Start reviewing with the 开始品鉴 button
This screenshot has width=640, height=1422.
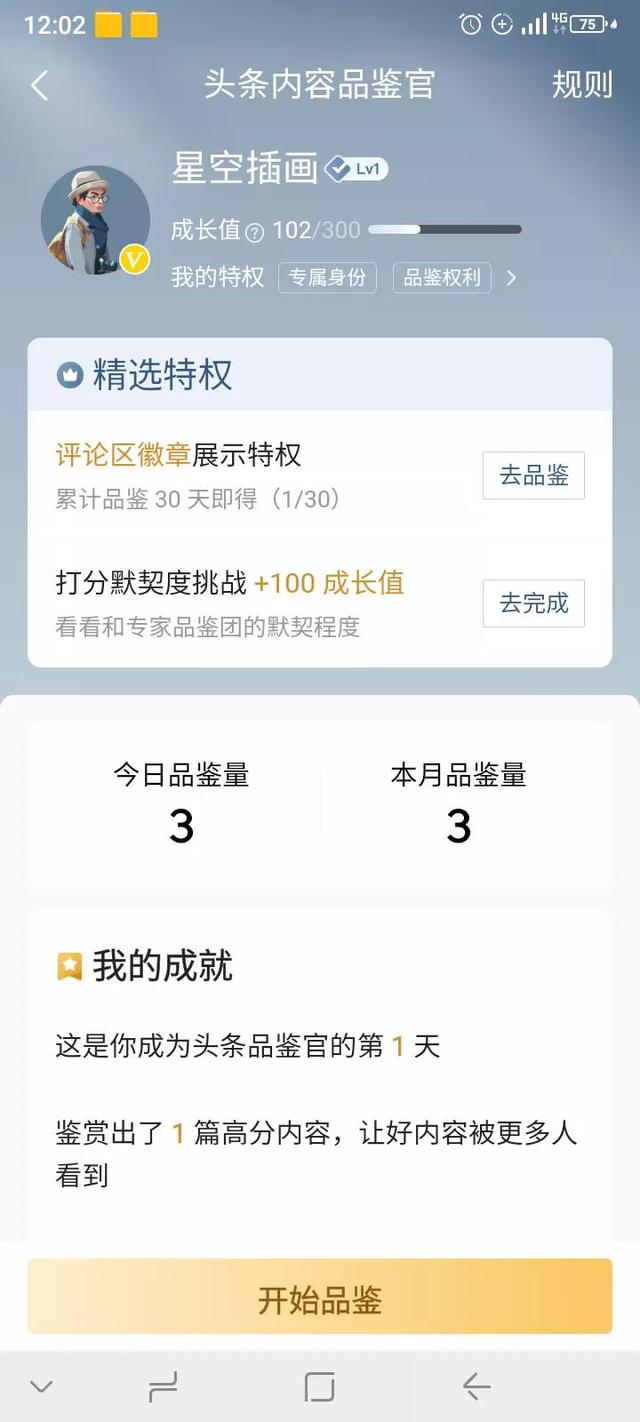(x=320, y=1300)
